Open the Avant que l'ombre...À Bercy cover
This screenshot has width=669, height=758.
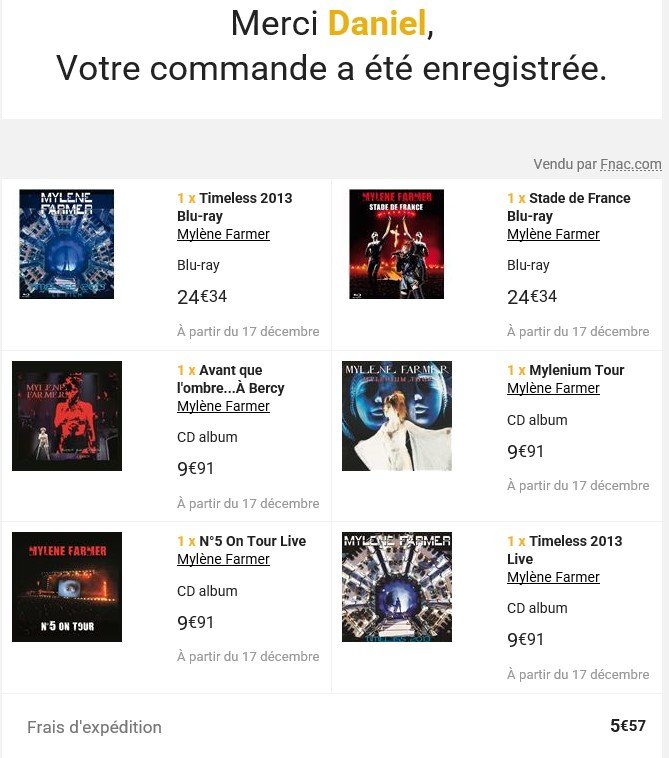click(x=66, y=416)
